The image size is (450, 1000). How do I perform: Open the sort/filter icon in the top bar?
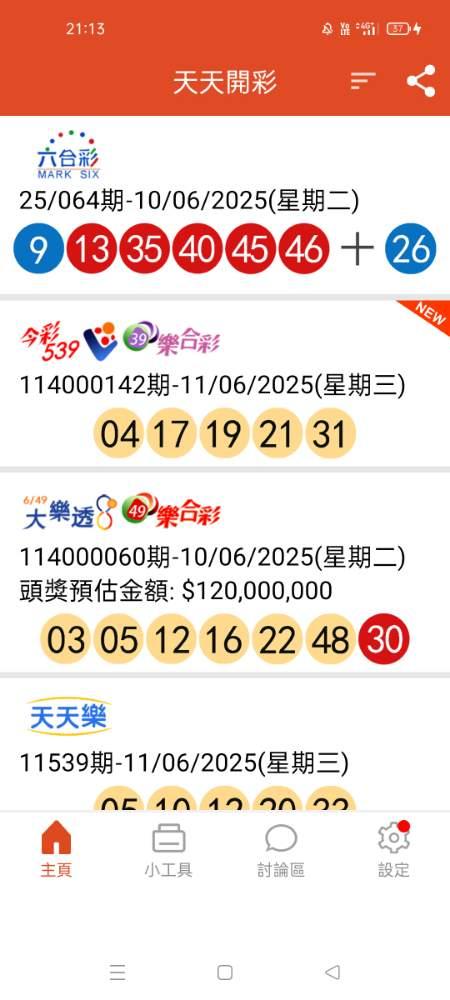click(363, 80)
